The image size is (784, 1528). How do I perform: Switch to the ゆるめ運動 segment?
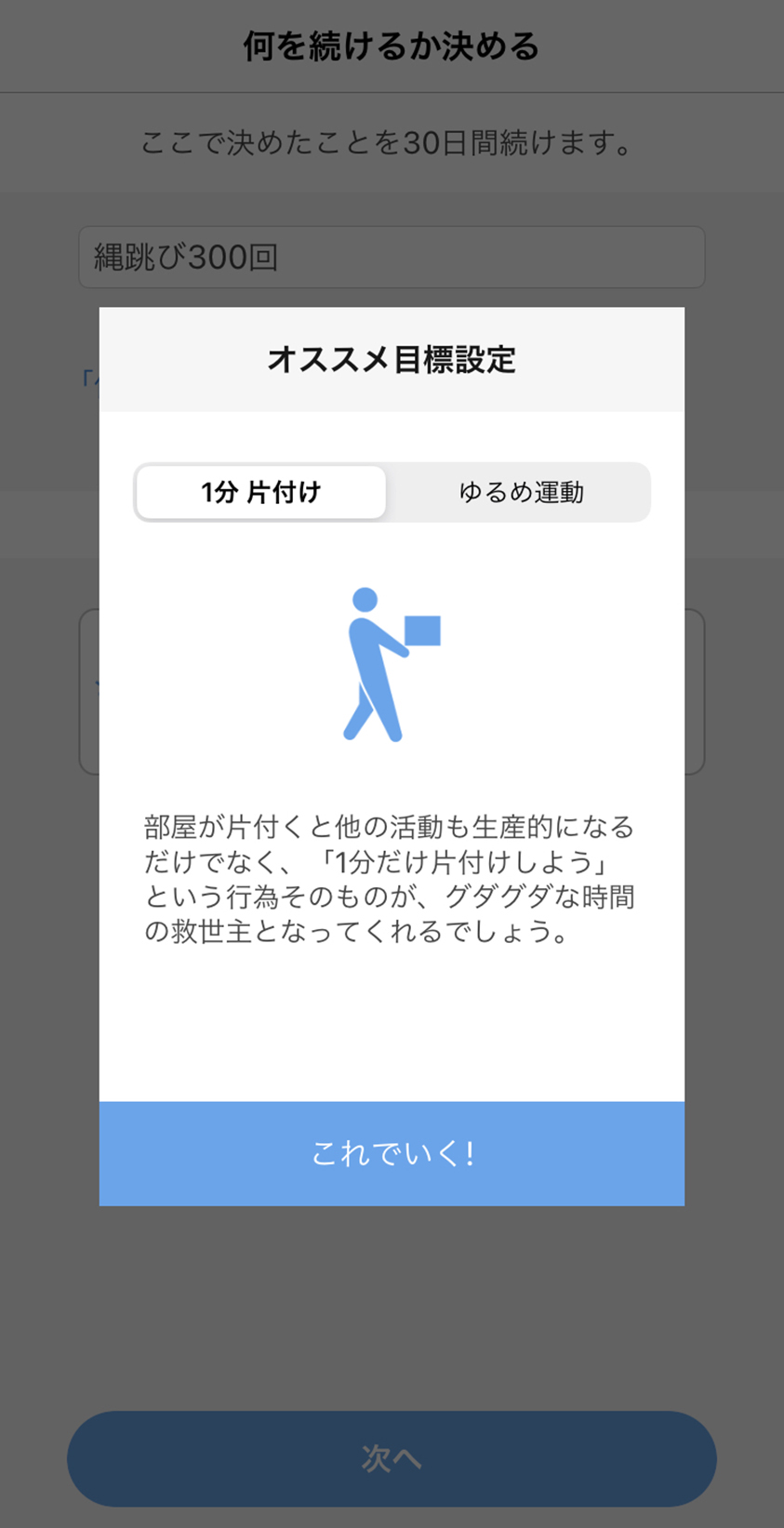pos(521,492)
